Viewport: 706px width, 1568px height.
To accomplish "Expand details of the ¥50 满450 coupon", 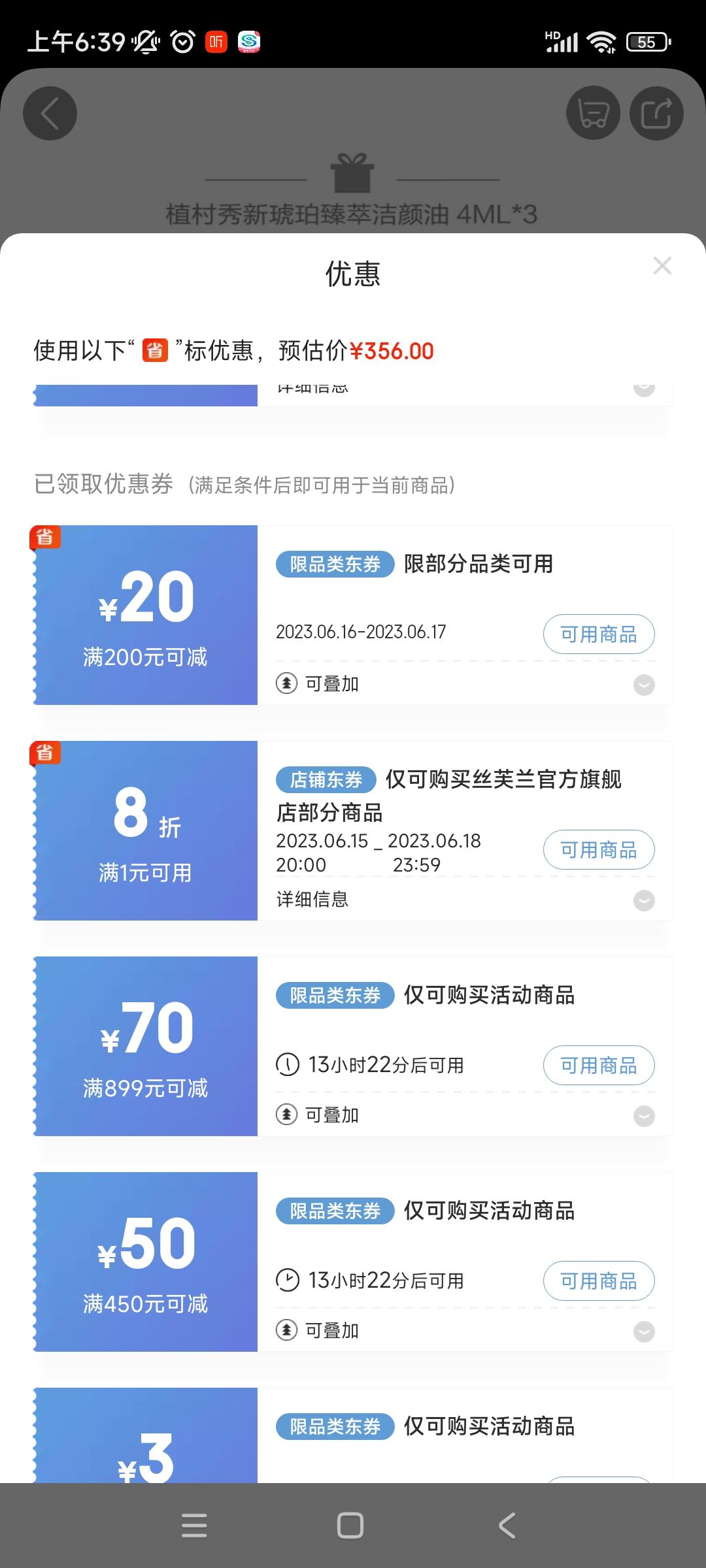I will click(644, 1331).
